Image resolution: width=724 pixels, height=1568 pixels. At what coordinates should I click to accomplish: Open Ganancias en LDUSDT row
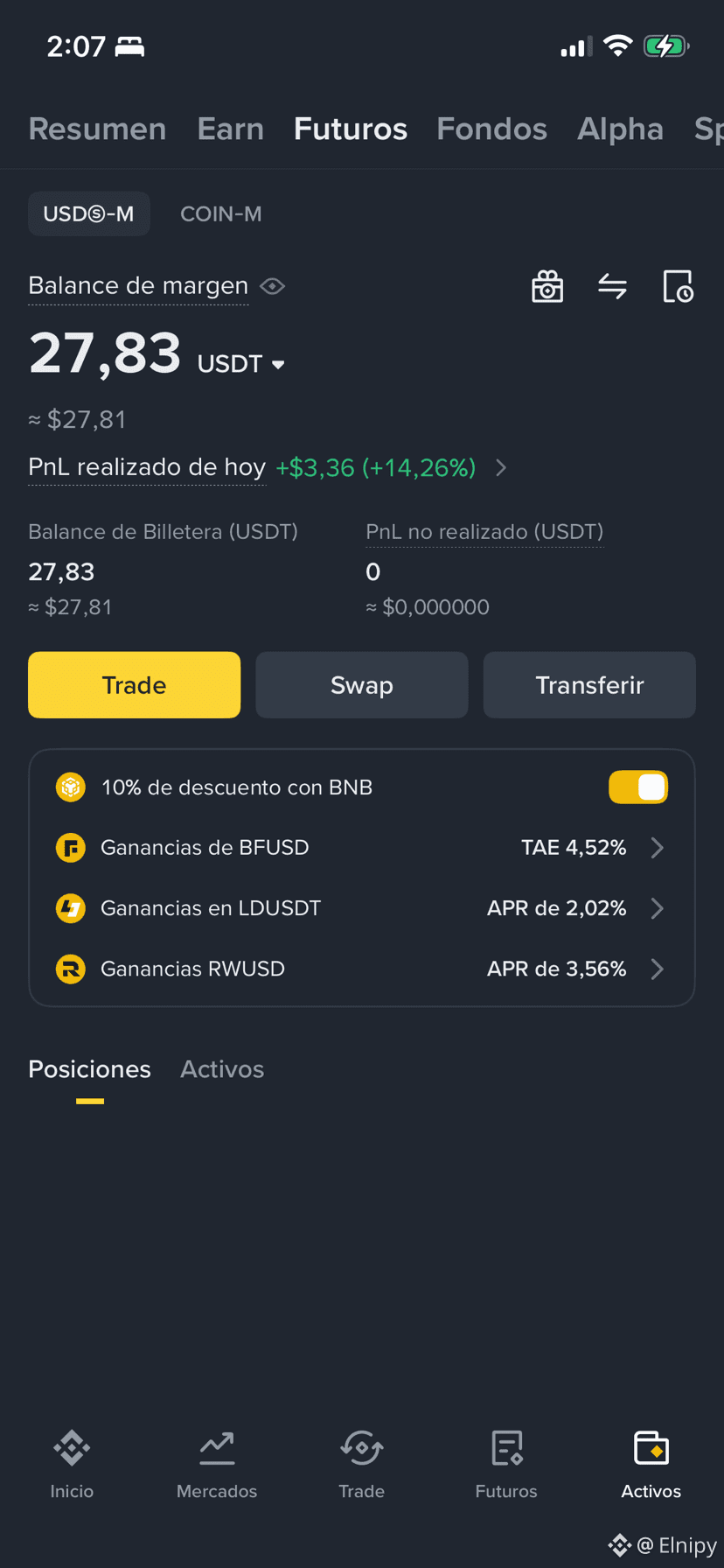362,908
